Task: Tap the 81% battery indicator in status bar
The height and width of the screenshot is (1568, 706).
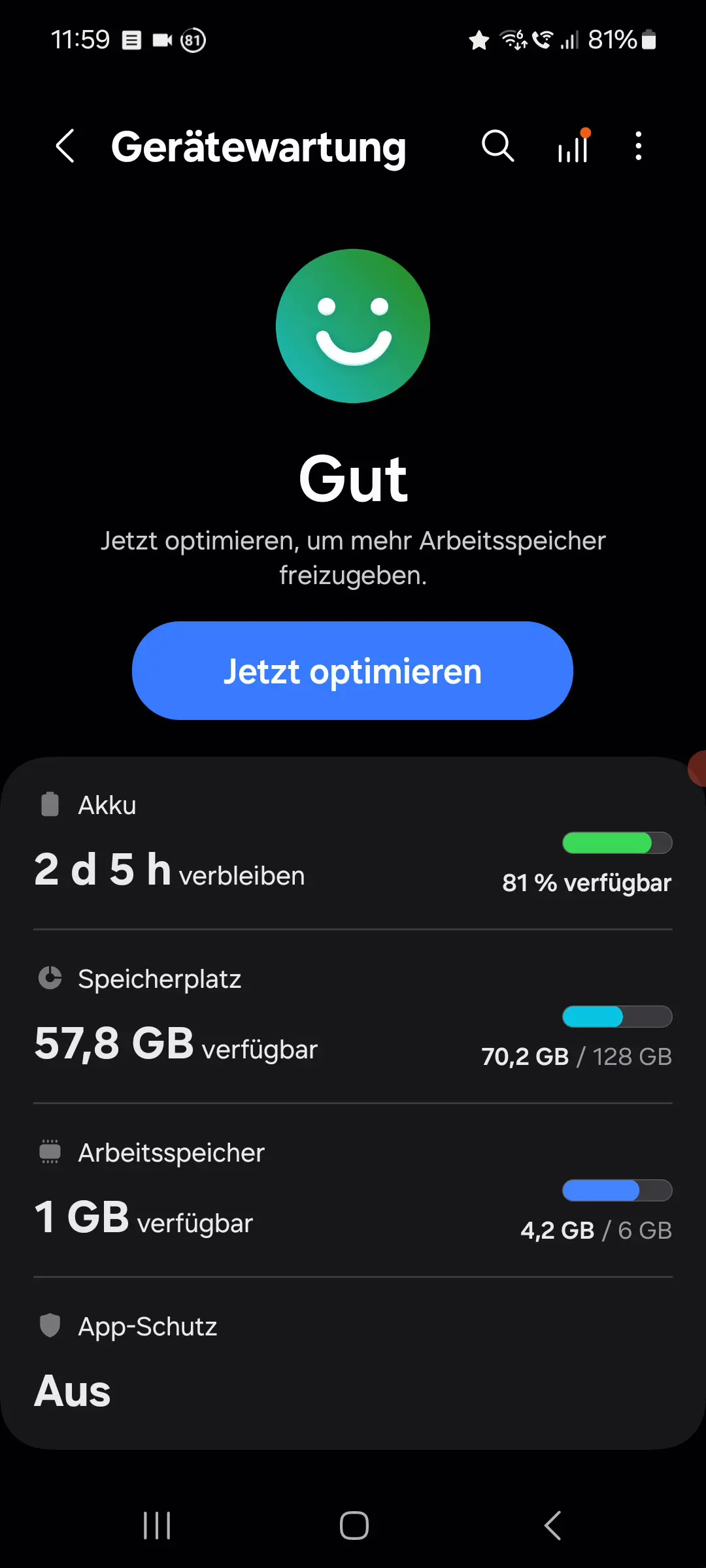Action: (x=611, y=40)
